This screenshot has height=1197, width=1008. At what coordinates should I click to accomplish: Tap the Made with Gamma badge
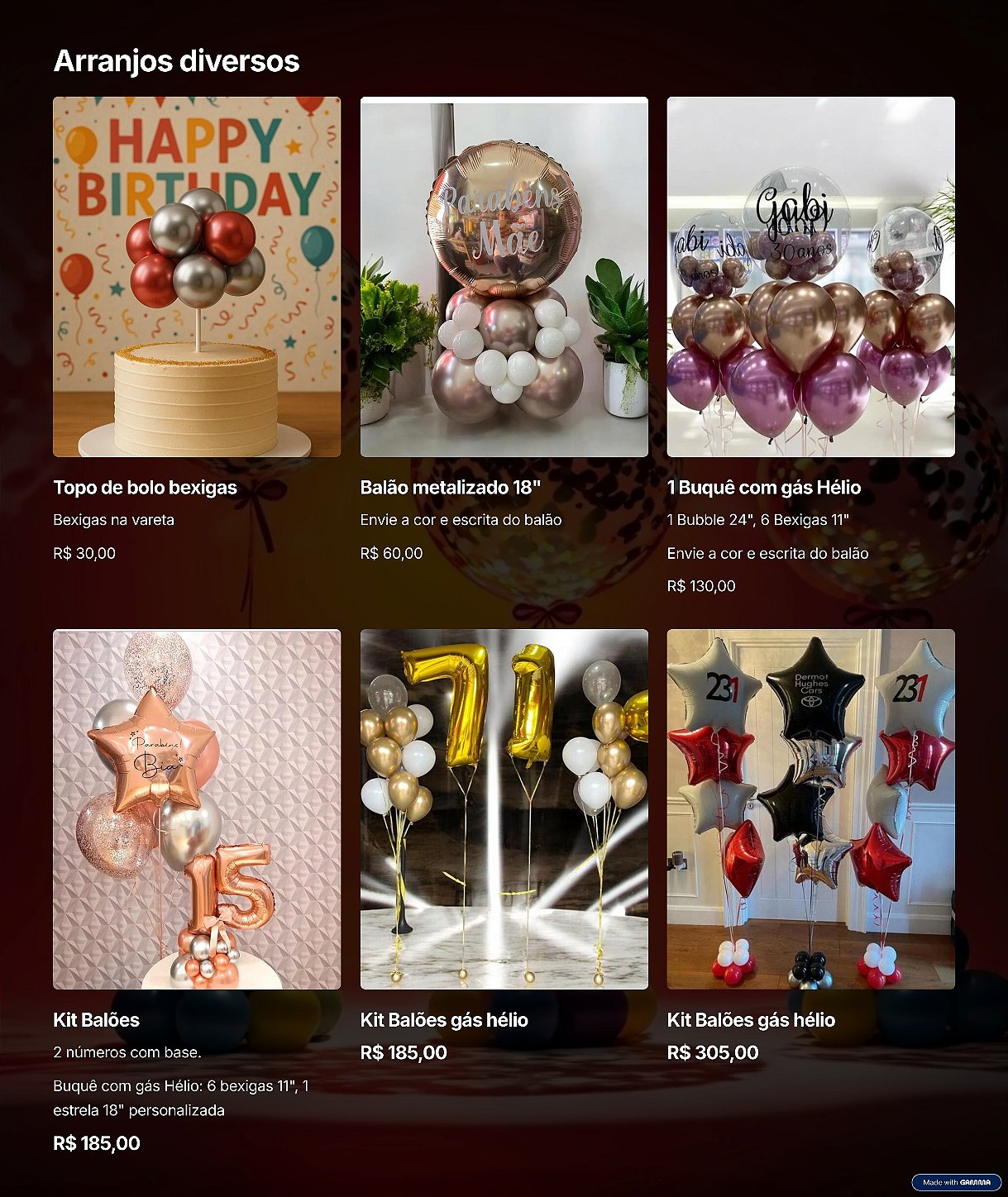[x=956, y=1182]
